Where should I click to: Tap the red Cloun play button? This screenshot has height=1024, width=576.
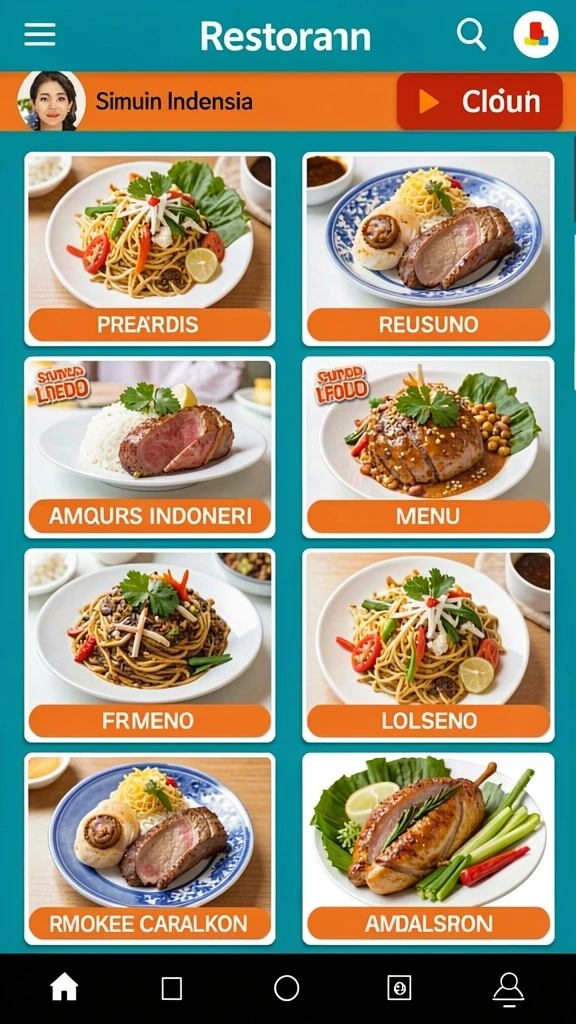[x=479, y=101]
